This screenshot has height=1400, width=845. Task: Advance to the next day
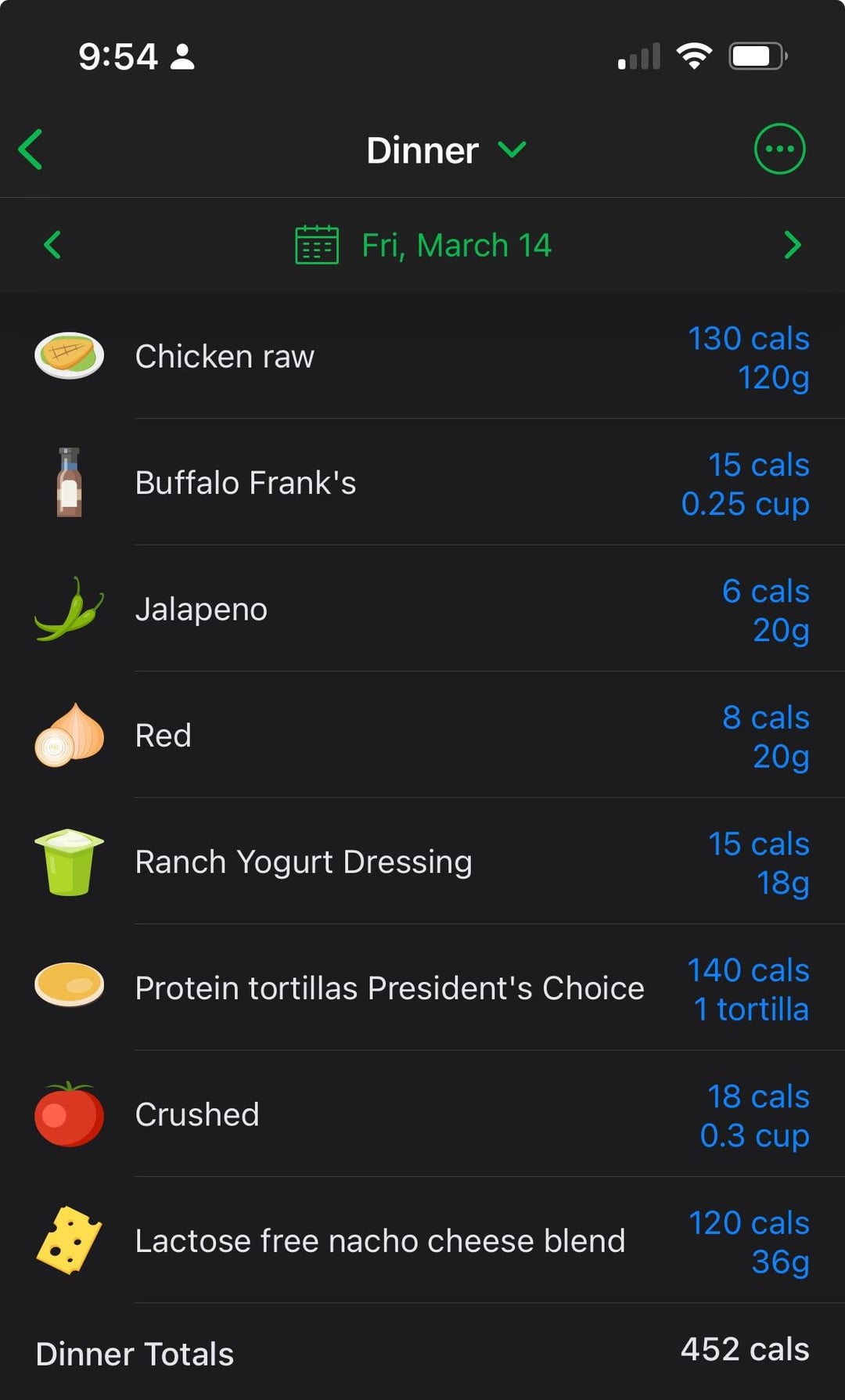(792, 245)
